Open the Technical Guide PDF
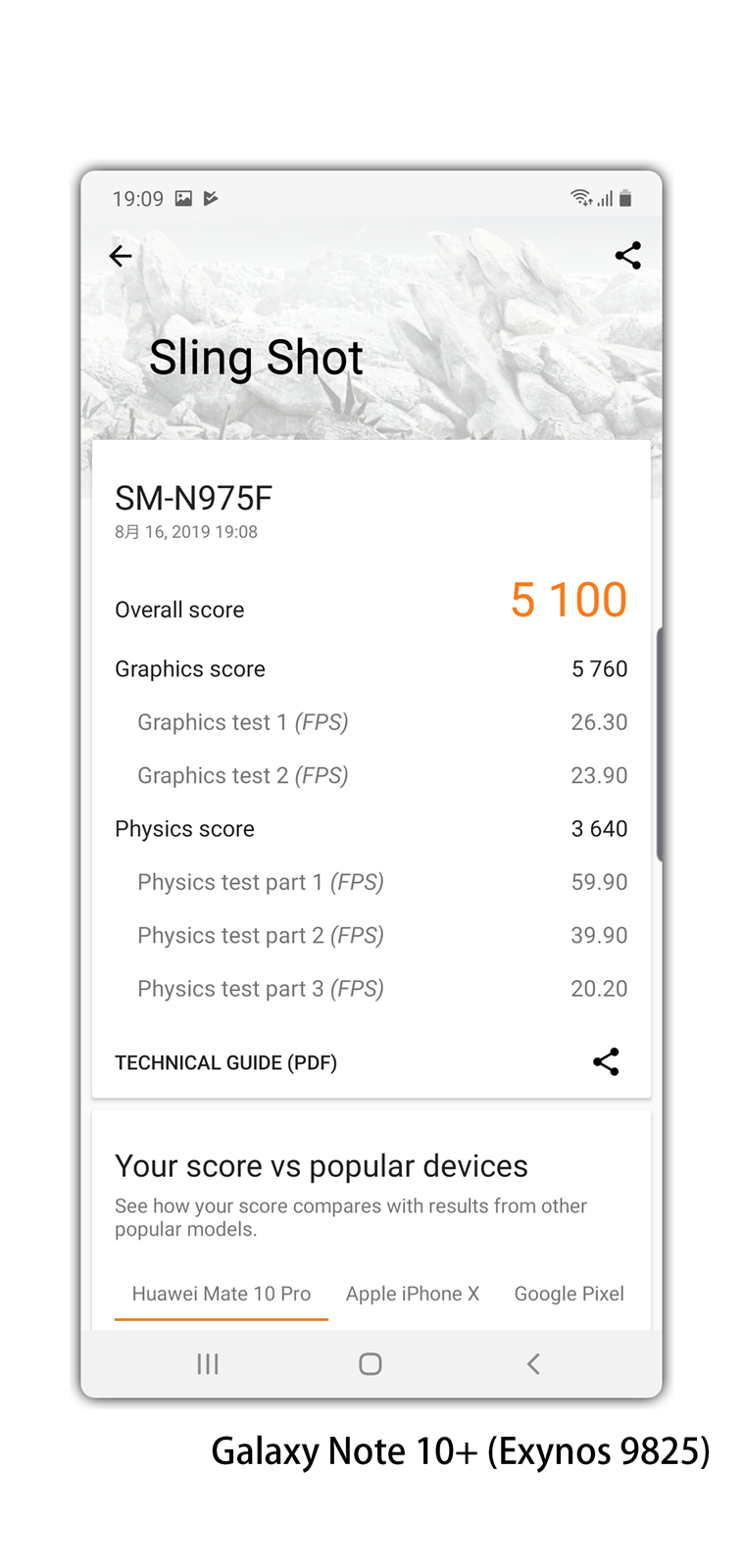Image resolution: width=743 pixels, height=1568 pixels. [x=225, y=1062]
